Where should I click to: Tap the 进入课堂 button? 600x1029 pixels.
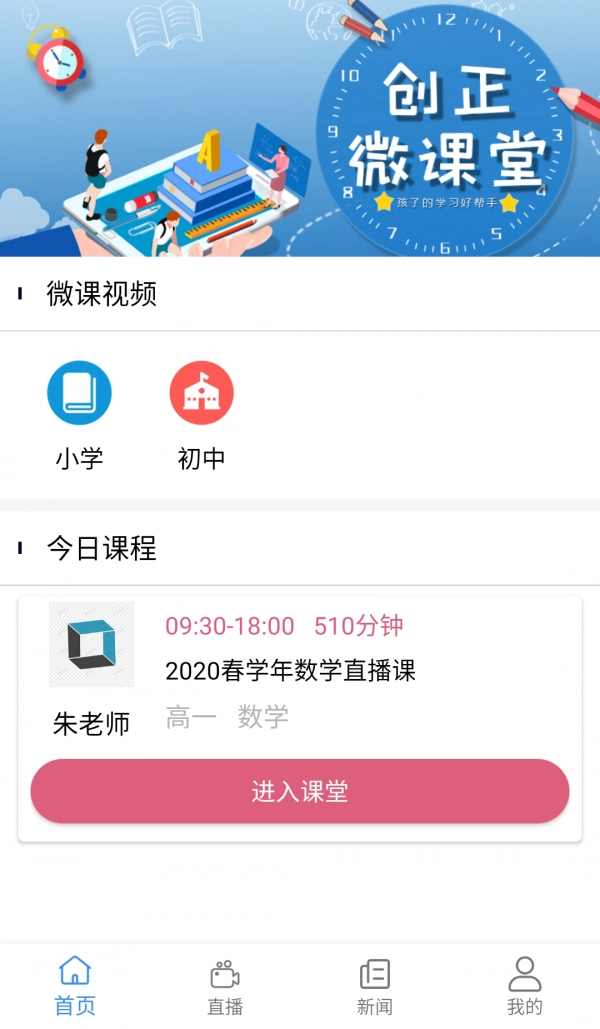(300, 791)
